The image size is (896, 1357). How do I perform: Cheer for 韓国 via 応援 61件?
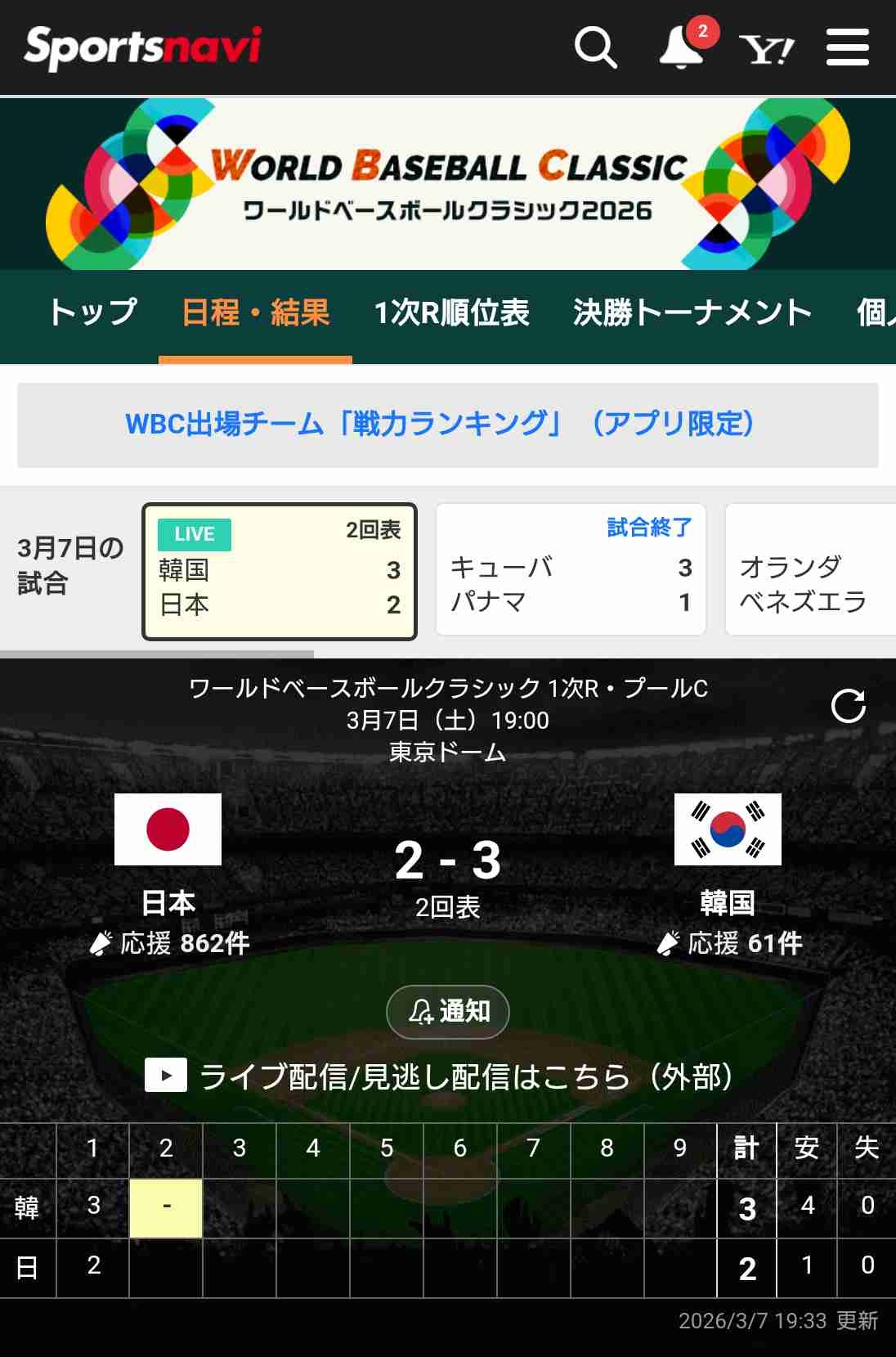(730, 943)
